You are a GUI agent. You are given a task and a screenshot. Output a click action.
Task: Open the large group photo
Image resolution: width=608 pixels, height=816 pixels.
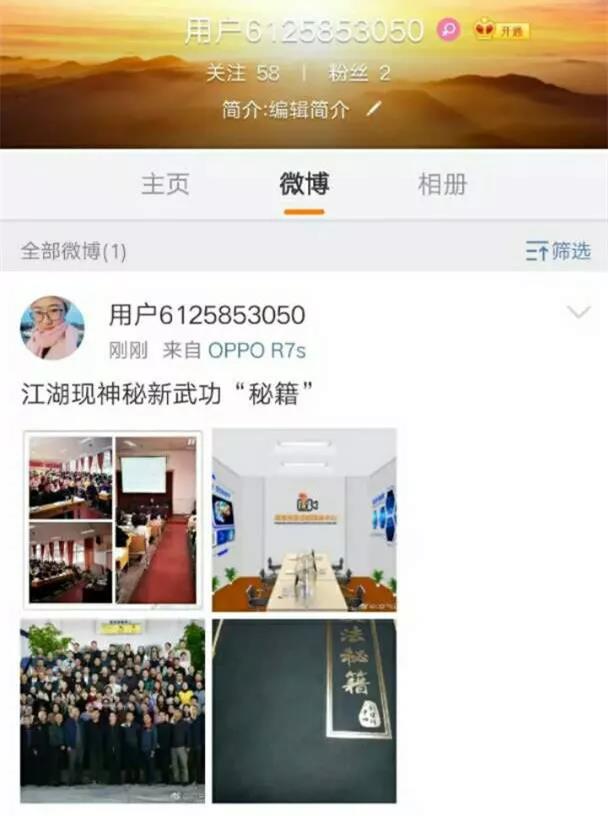(x=113, y=710)
